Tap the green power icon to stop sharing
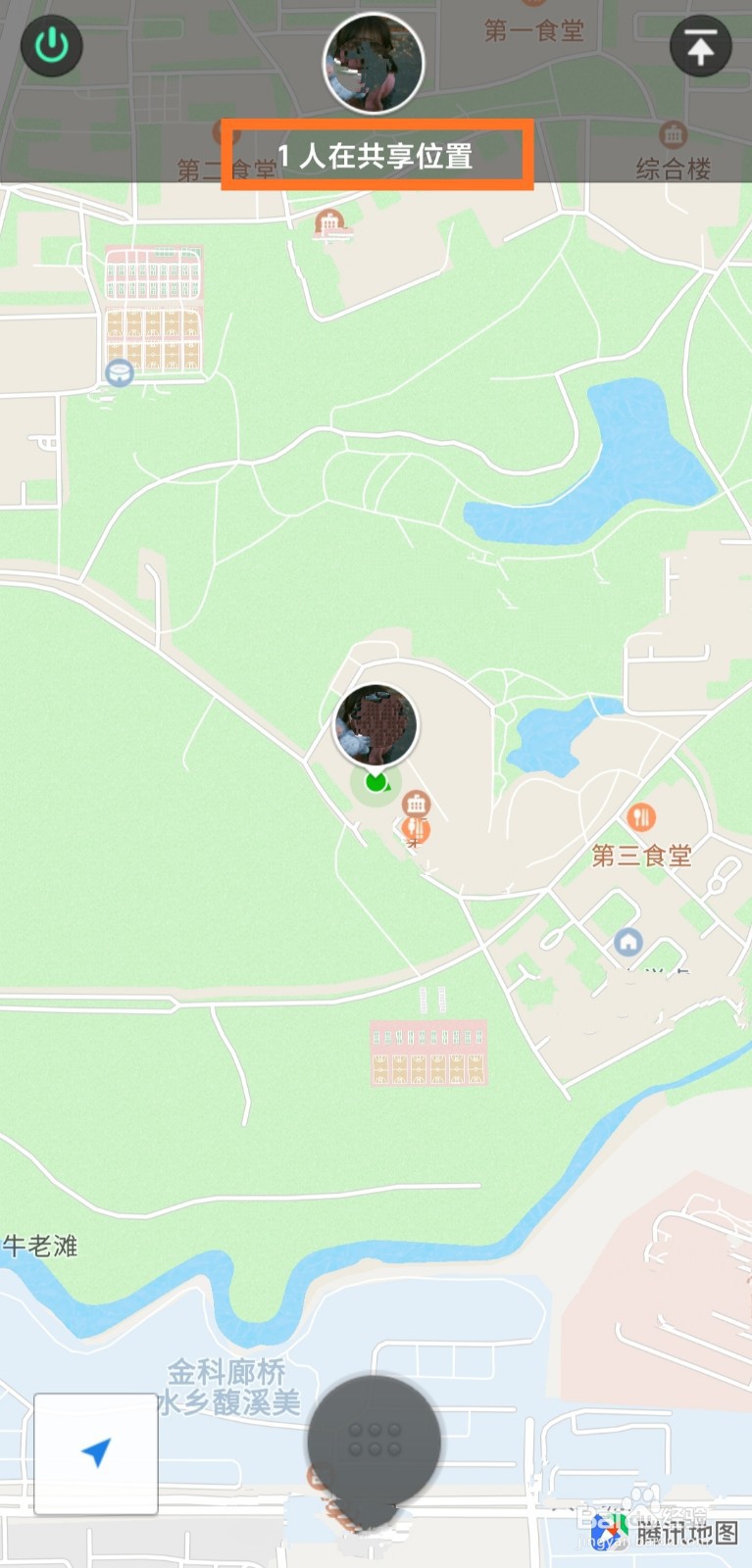752x1568 pixels. tap(51, 45)
